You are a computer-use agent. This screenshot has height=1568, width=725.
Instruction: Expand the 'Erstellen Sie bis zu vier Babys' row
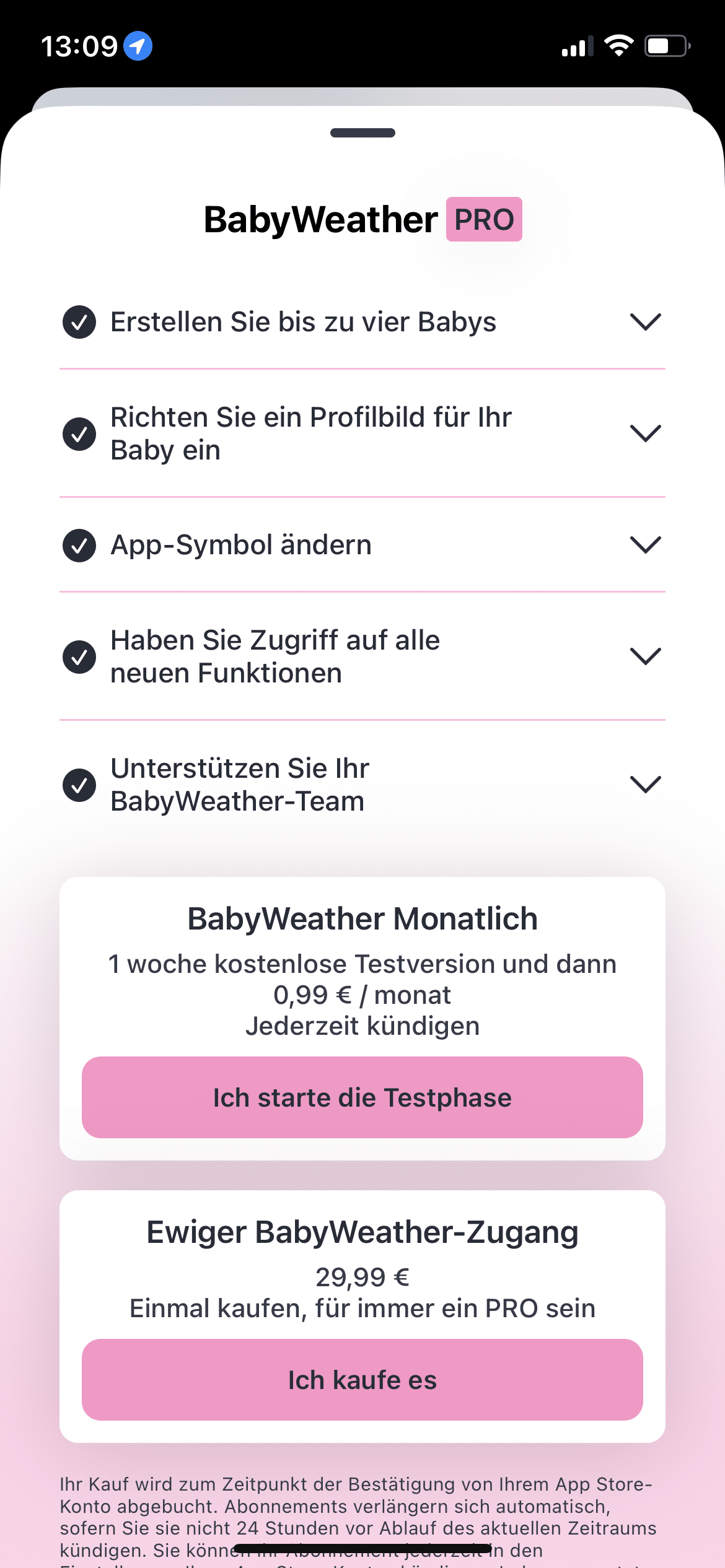click(362, 322)
